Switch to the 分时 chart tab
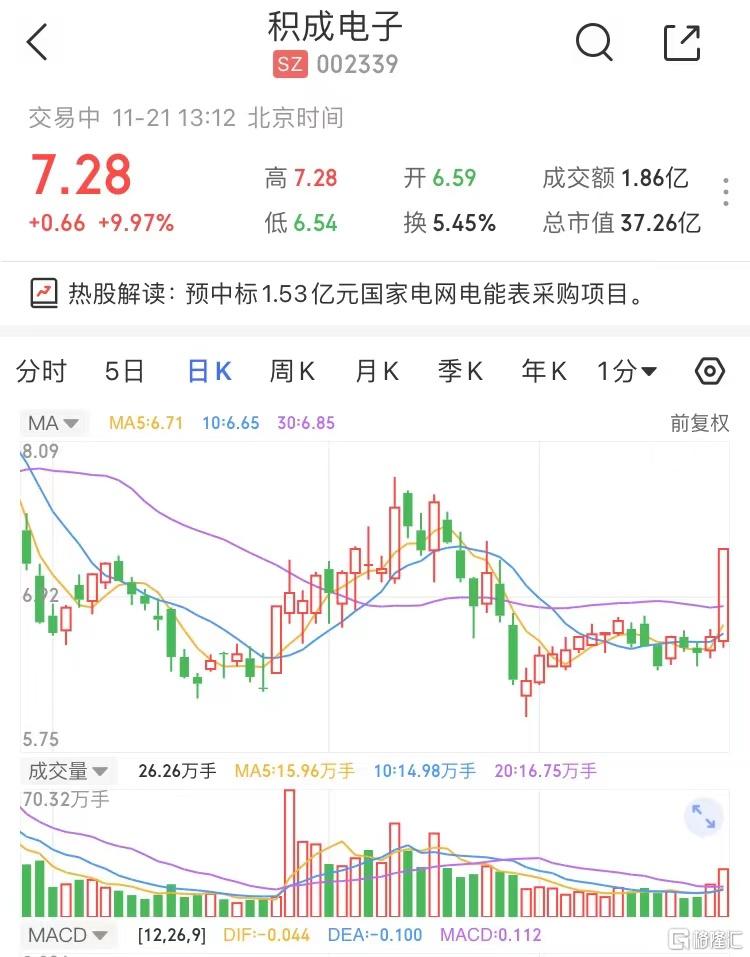The width and height of the screenshot is (750, 957). click(x=42, y=372)
